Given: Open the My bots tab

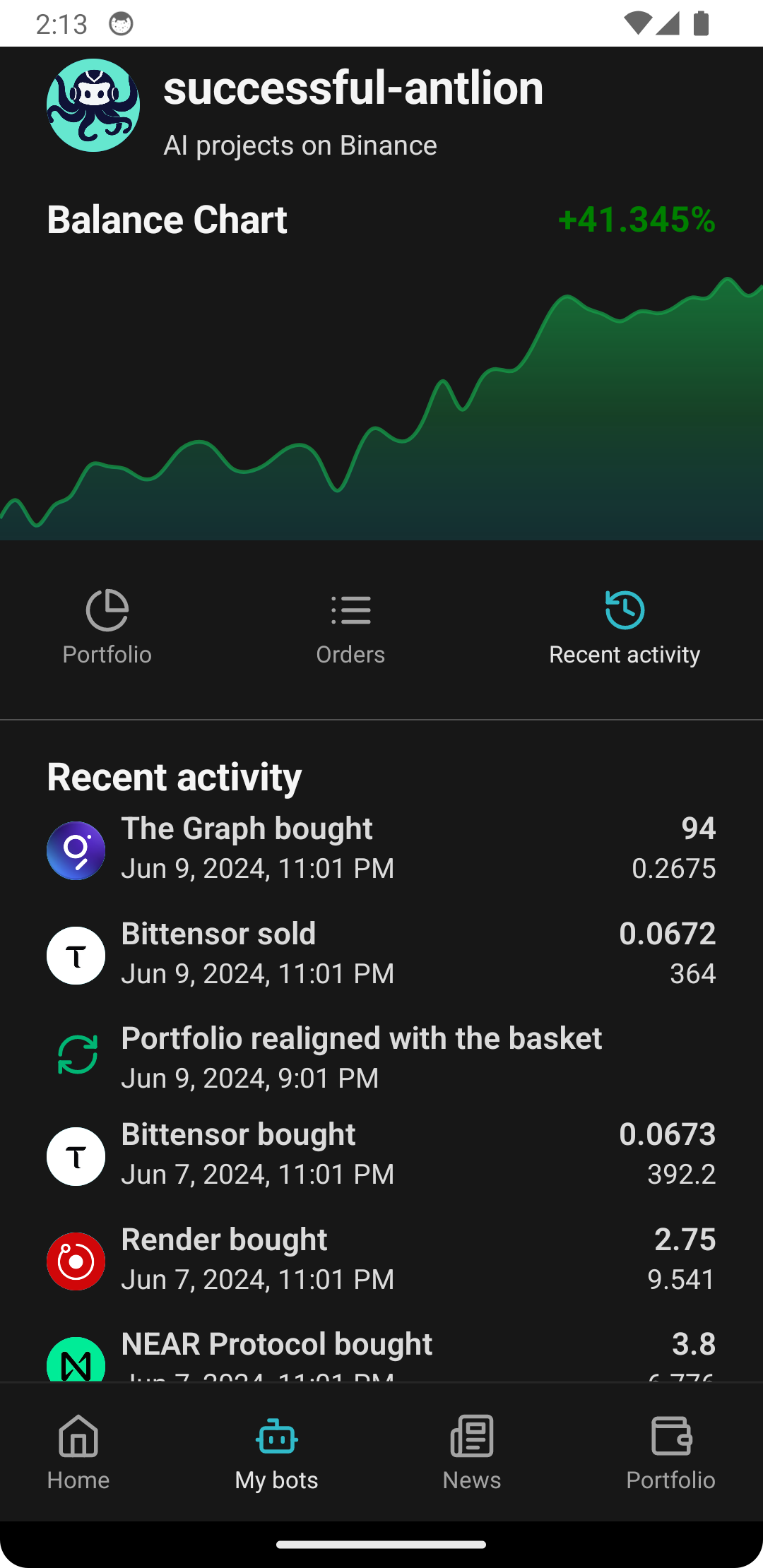Looking at the screenshot, I should (x=276, y=1452).
